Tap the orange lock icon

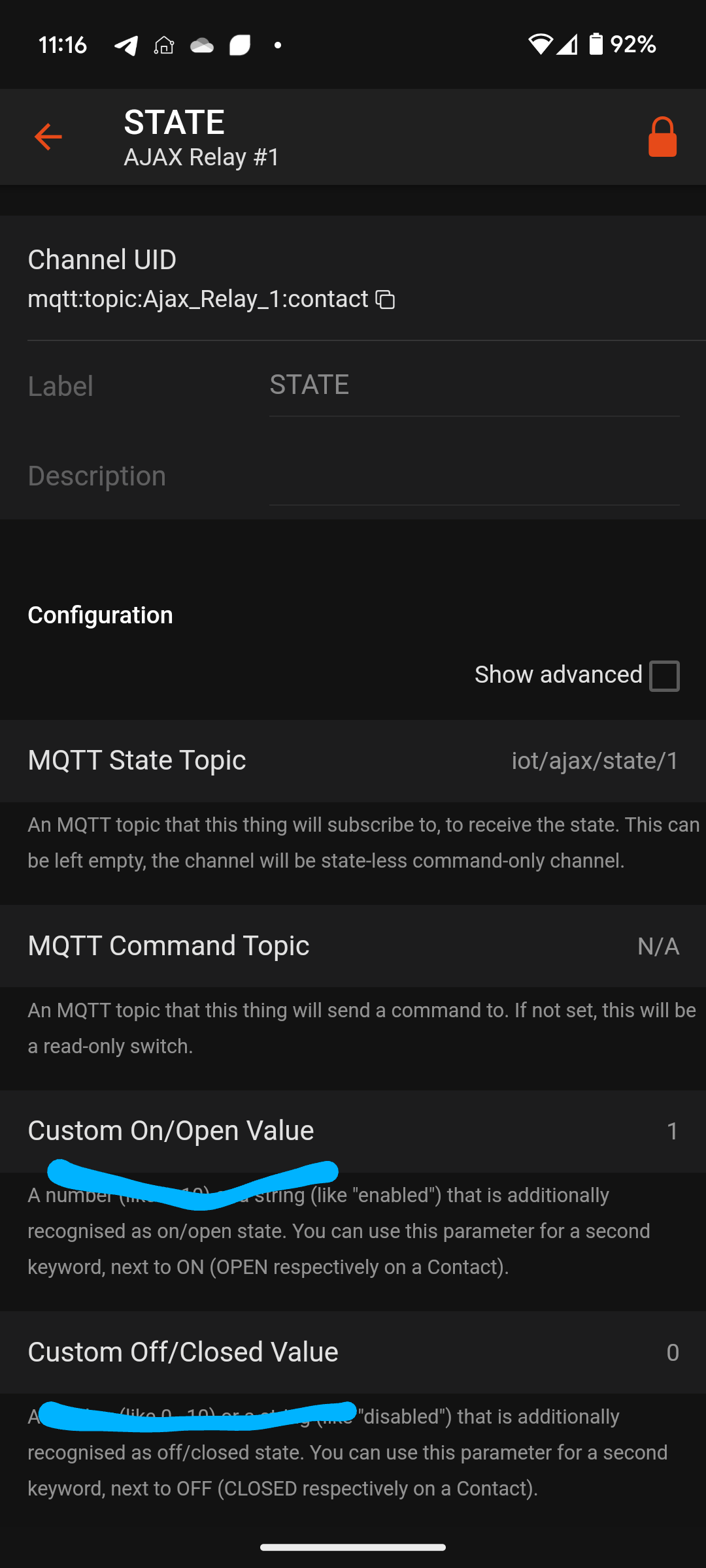[x=662, y=137]
